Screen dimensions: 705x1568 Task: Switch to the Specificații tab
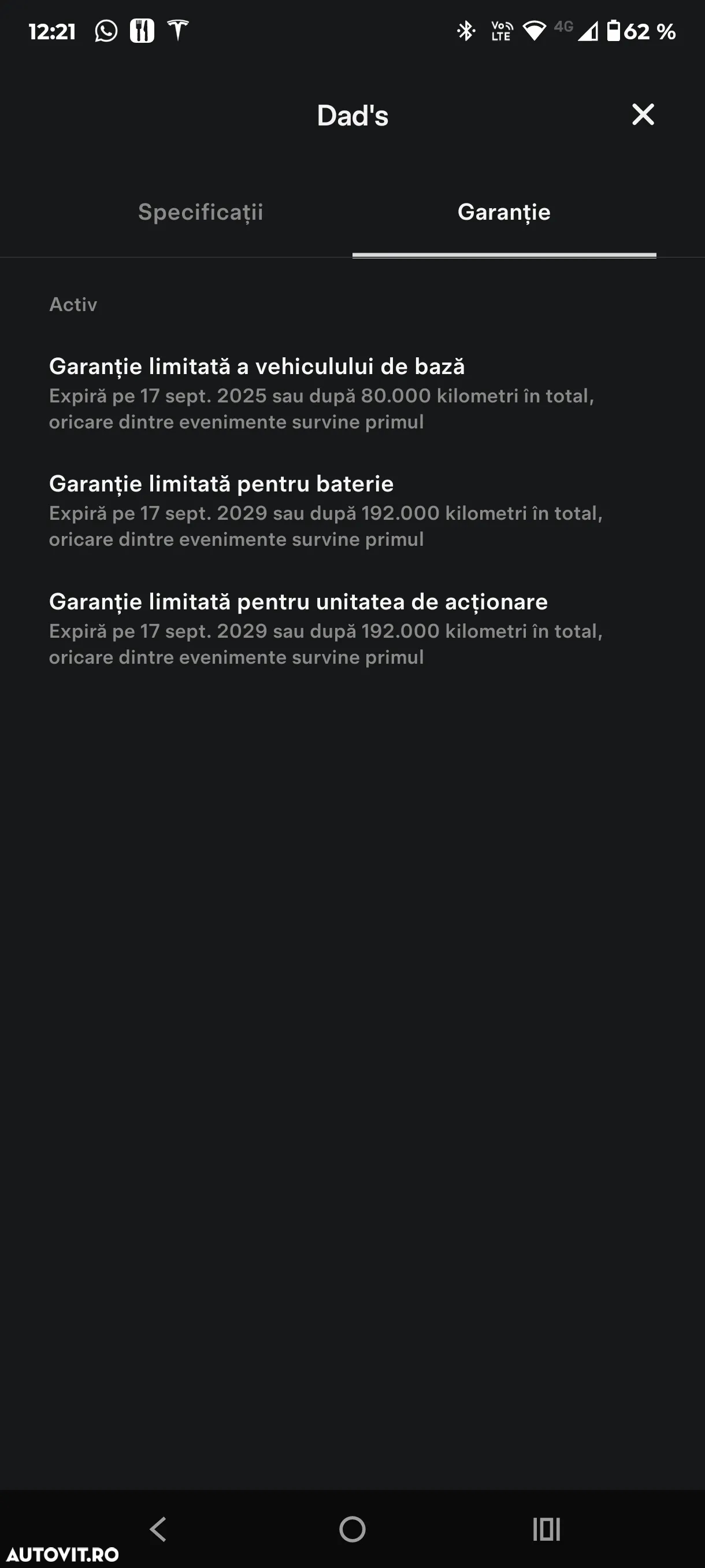click(200, 212)
